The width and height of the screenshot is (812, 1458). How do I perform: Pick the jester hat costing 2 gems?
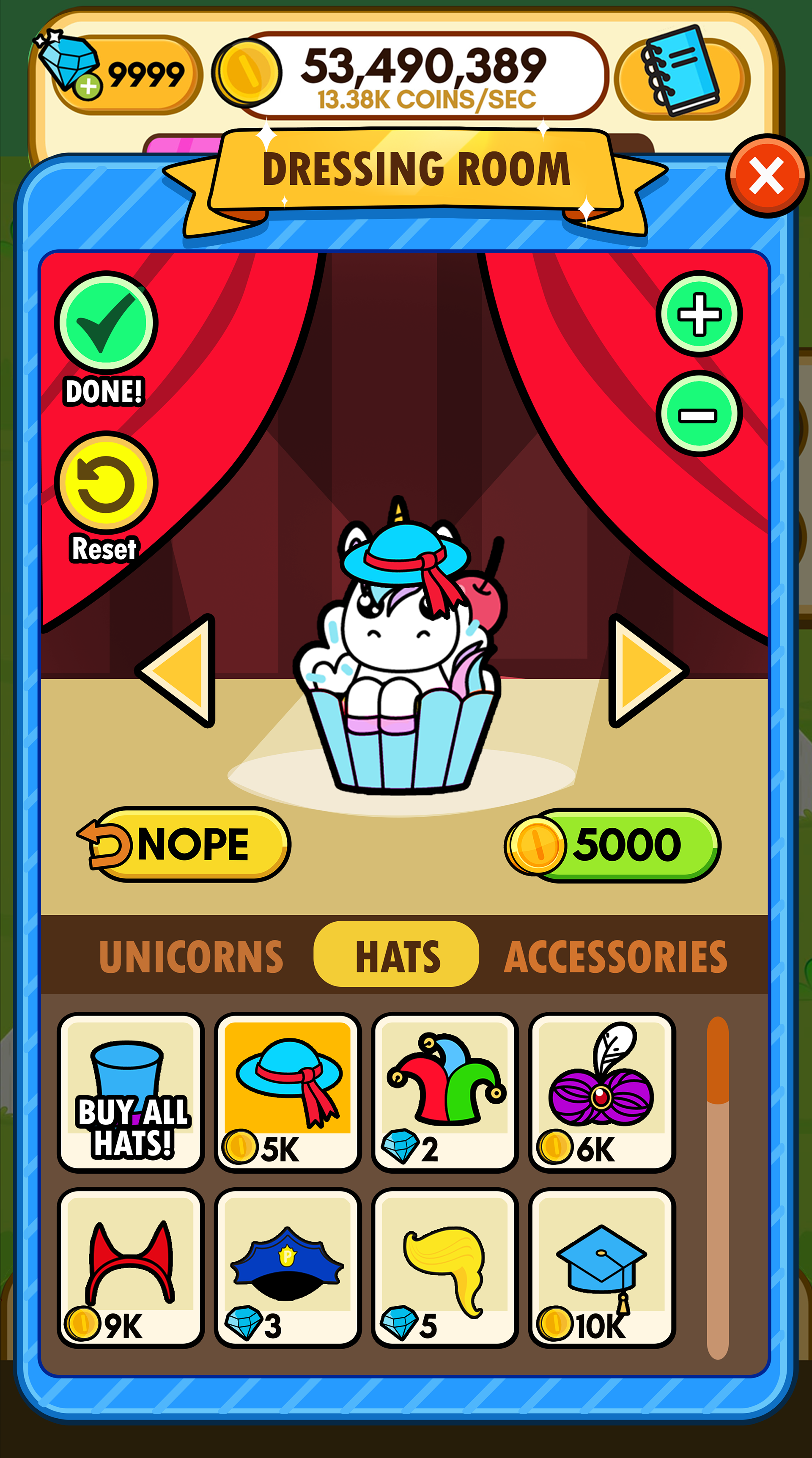coord(445,1092)
